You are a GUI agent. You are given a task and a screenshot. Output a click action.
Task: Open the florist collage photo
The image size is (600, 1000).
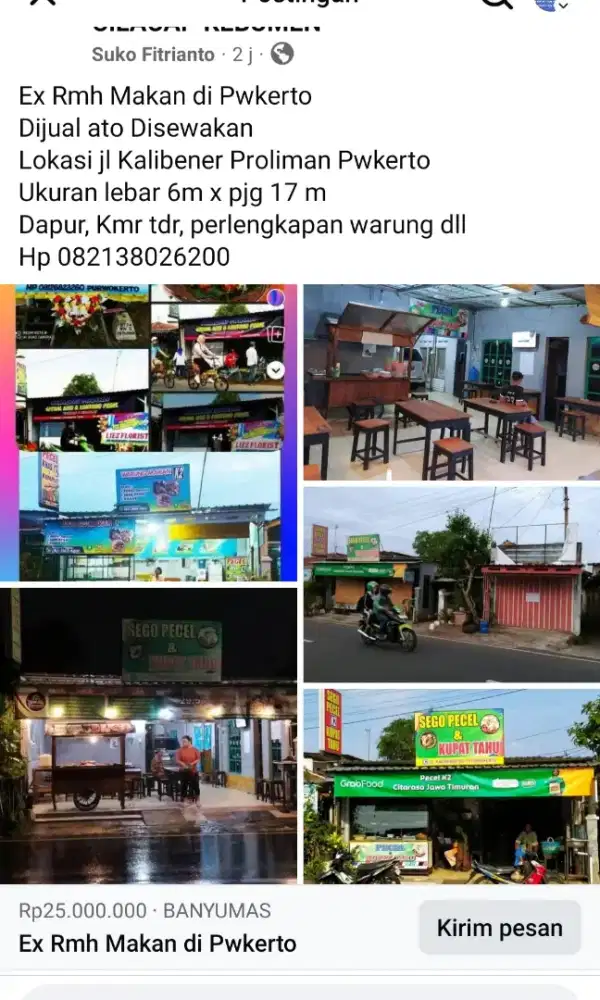150,432
